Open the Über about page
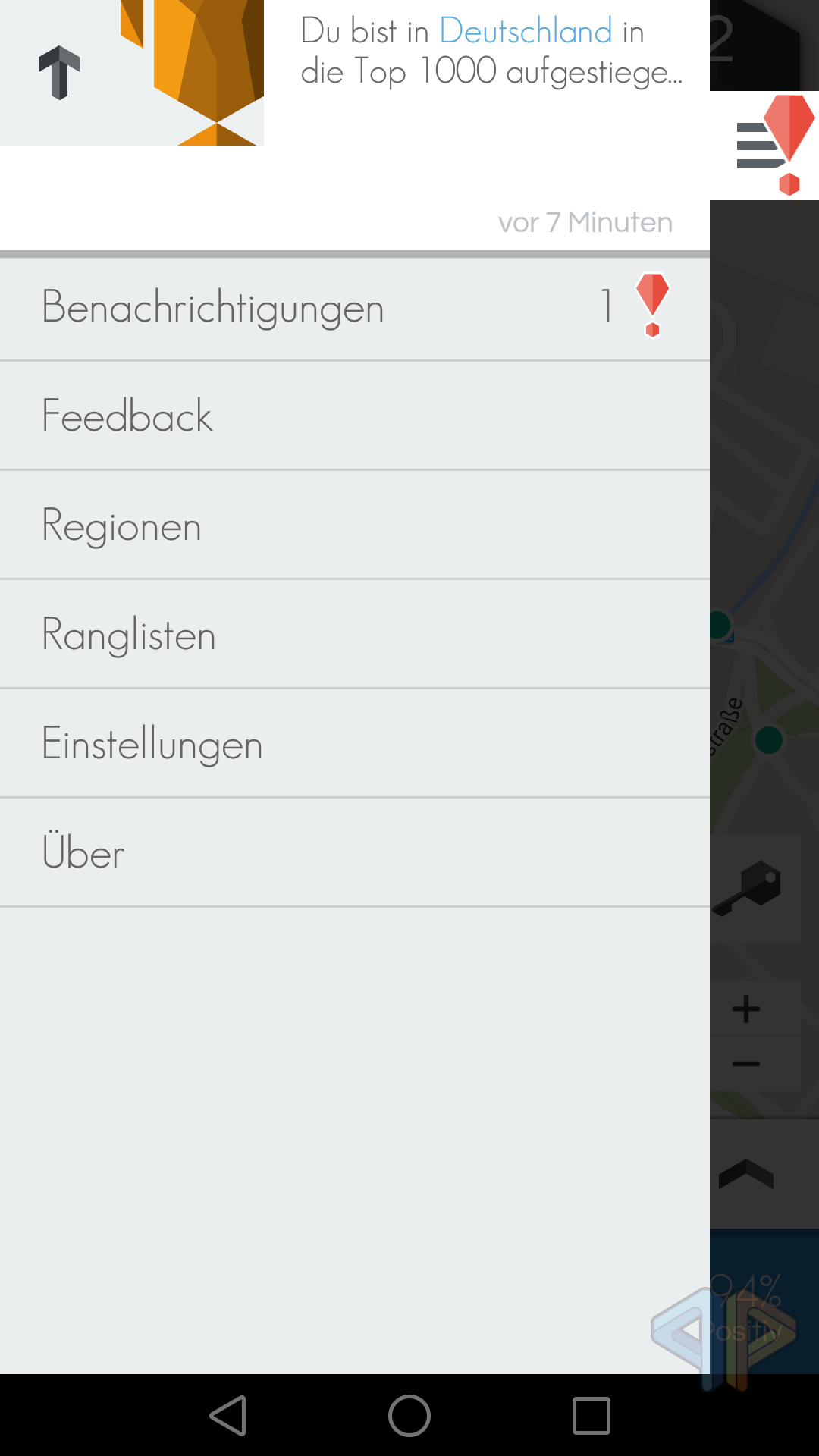 pos(354,853)
